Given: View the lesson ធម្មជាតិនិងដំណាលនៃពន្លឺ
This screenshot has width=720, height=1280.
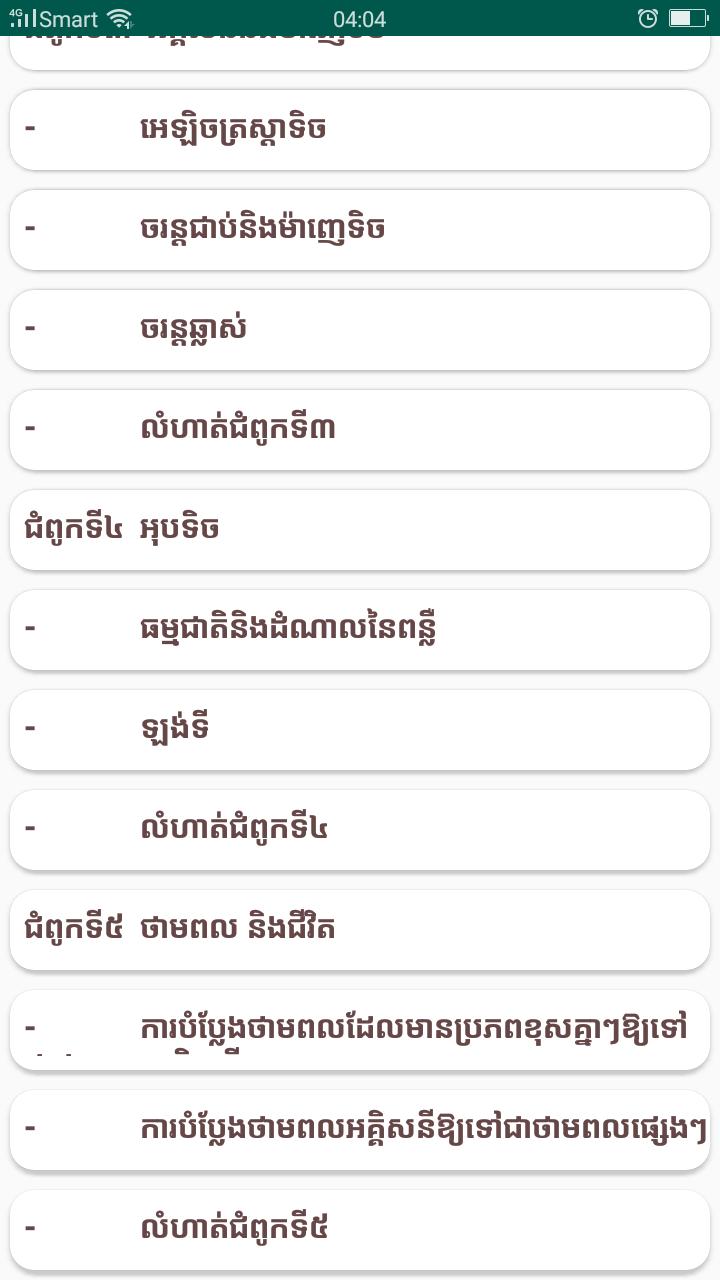Looking at the screenshot, I should tap(360, 629).
